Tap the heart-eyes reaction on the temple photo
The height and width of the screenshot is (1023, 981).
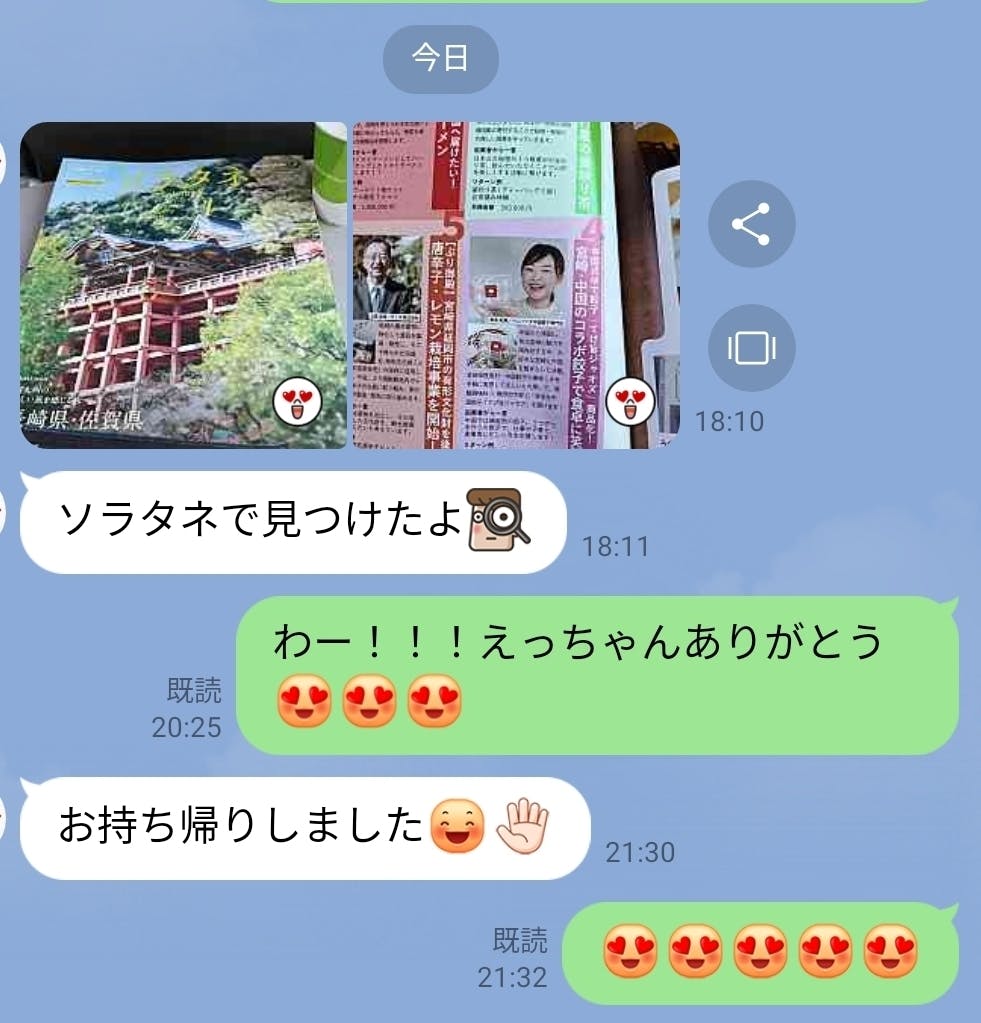tap(298, 405)
